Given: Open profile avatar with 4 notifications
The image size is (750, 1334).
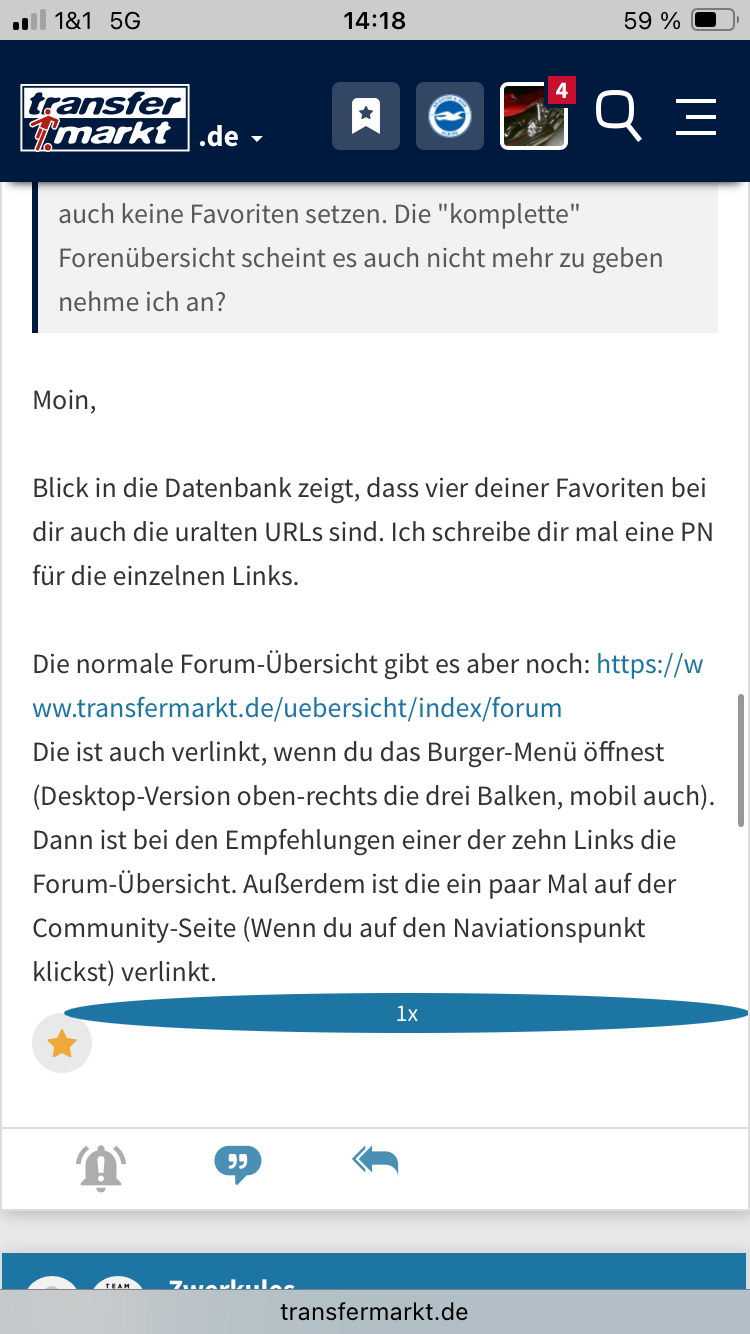Looking at the screenshot, I should pyautogui.click(x=534, y=116).
